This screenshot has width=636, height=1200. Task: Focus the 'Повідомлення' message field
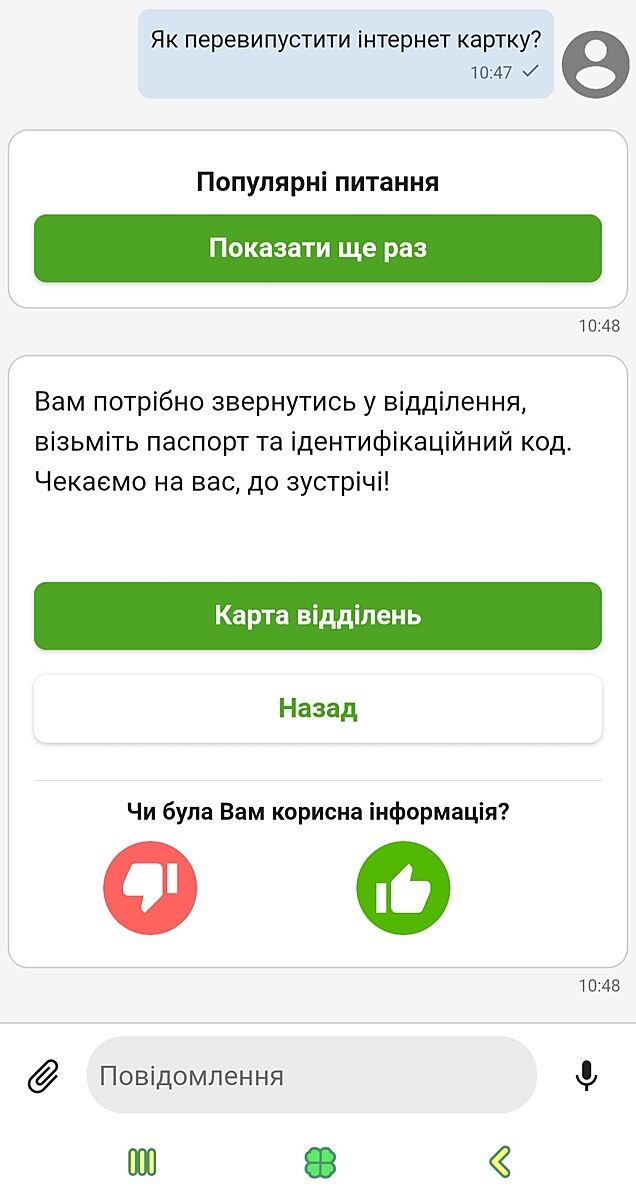click(311, 1076)
